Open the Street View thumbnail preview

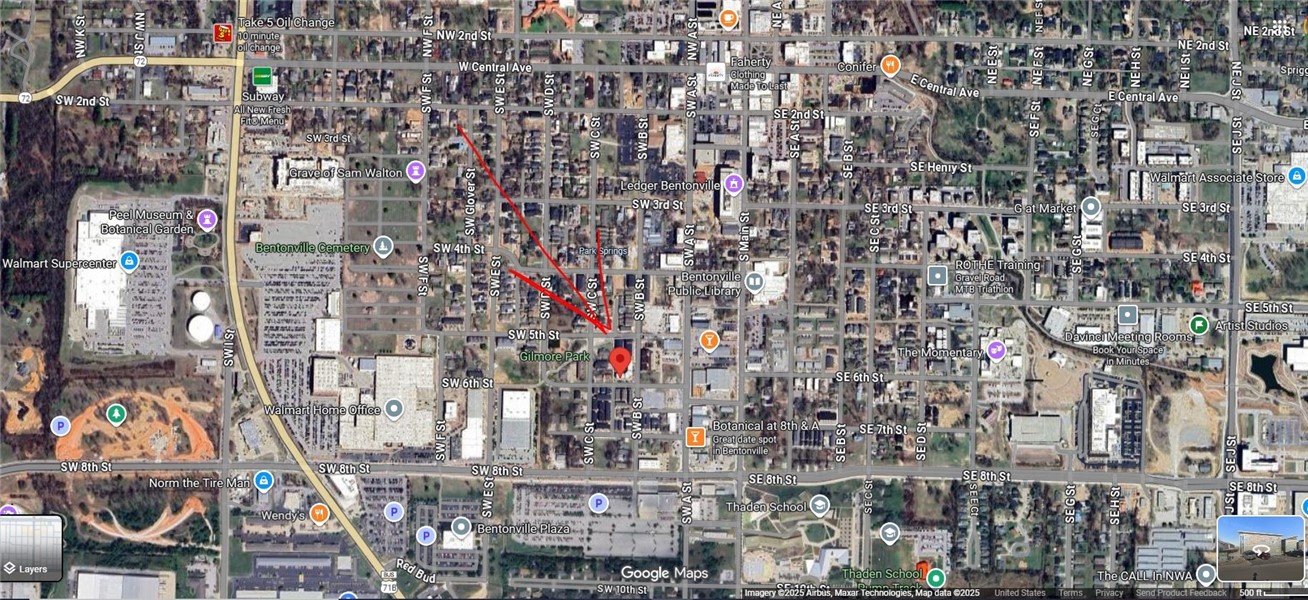[1260, 548]
